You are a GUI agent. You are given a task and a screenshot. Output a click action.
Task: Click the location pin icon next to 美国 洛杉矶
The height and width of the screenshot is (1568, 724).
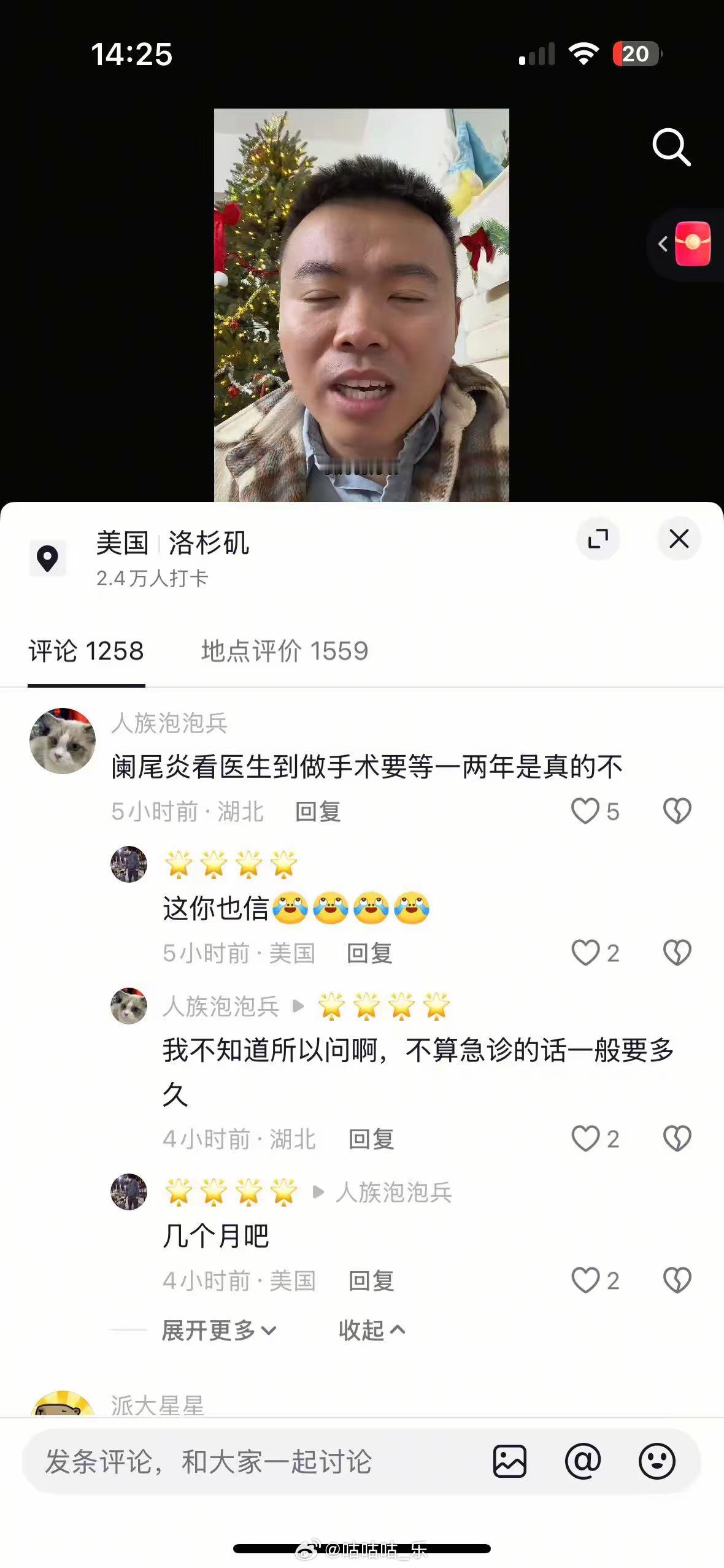click(x=48, y=557)
